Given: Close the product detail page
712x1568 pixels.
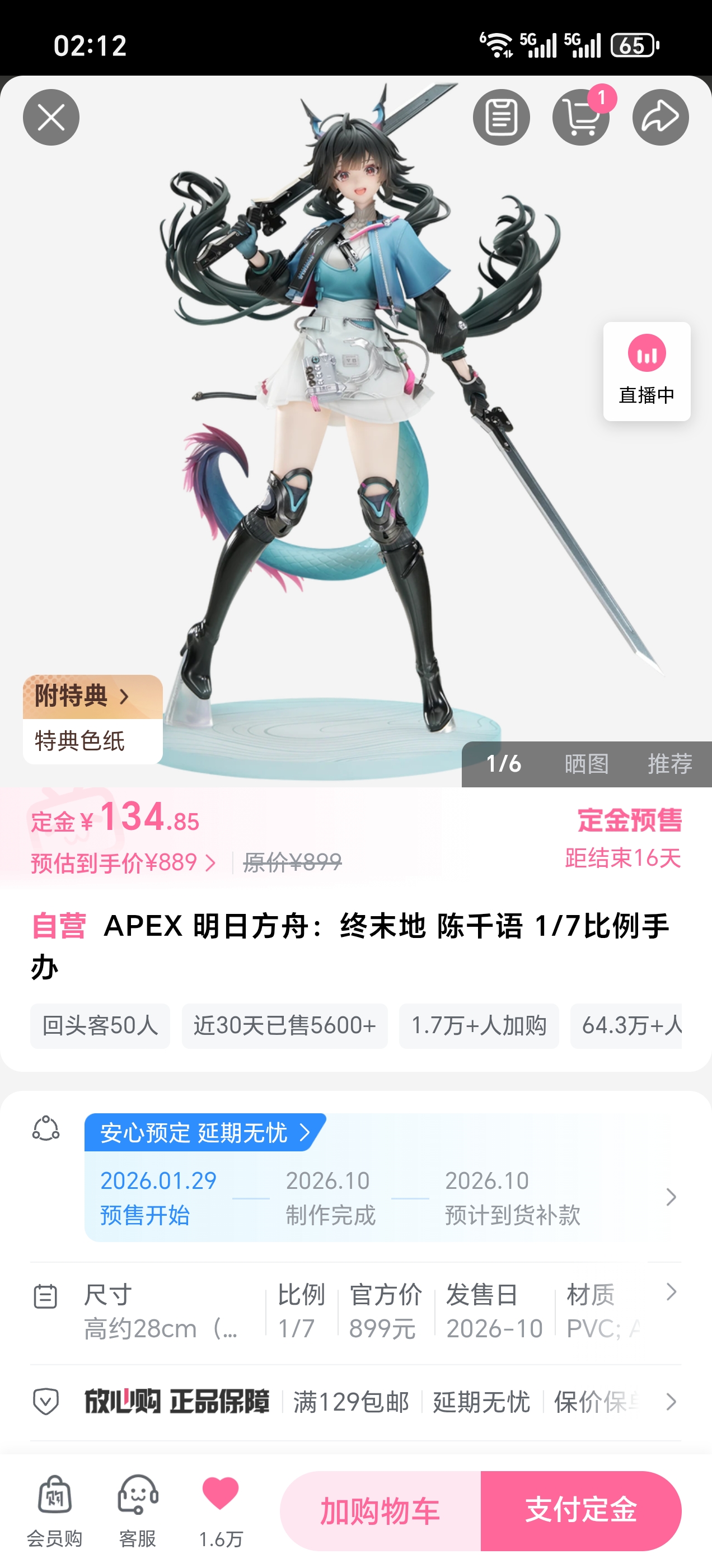Looking at the screenshot, I should (x=51, y=118).
